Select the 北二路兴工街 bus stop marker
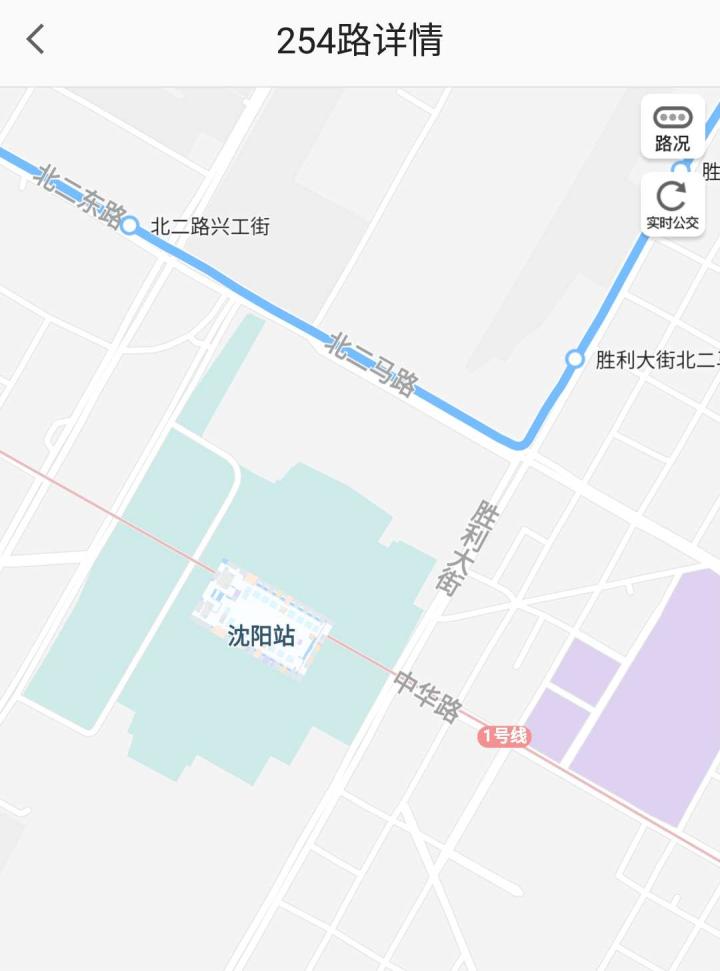720x971 pixels. point(129,225)
